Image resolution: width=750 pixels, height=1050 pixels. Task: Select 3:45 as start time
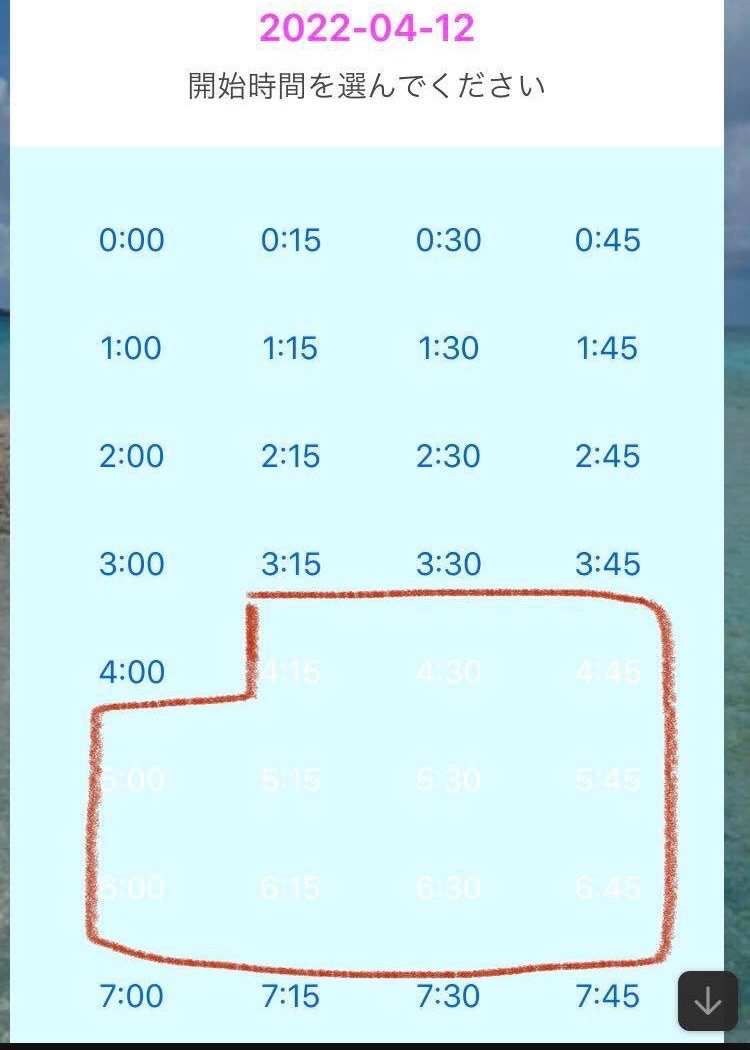point(607,564)
